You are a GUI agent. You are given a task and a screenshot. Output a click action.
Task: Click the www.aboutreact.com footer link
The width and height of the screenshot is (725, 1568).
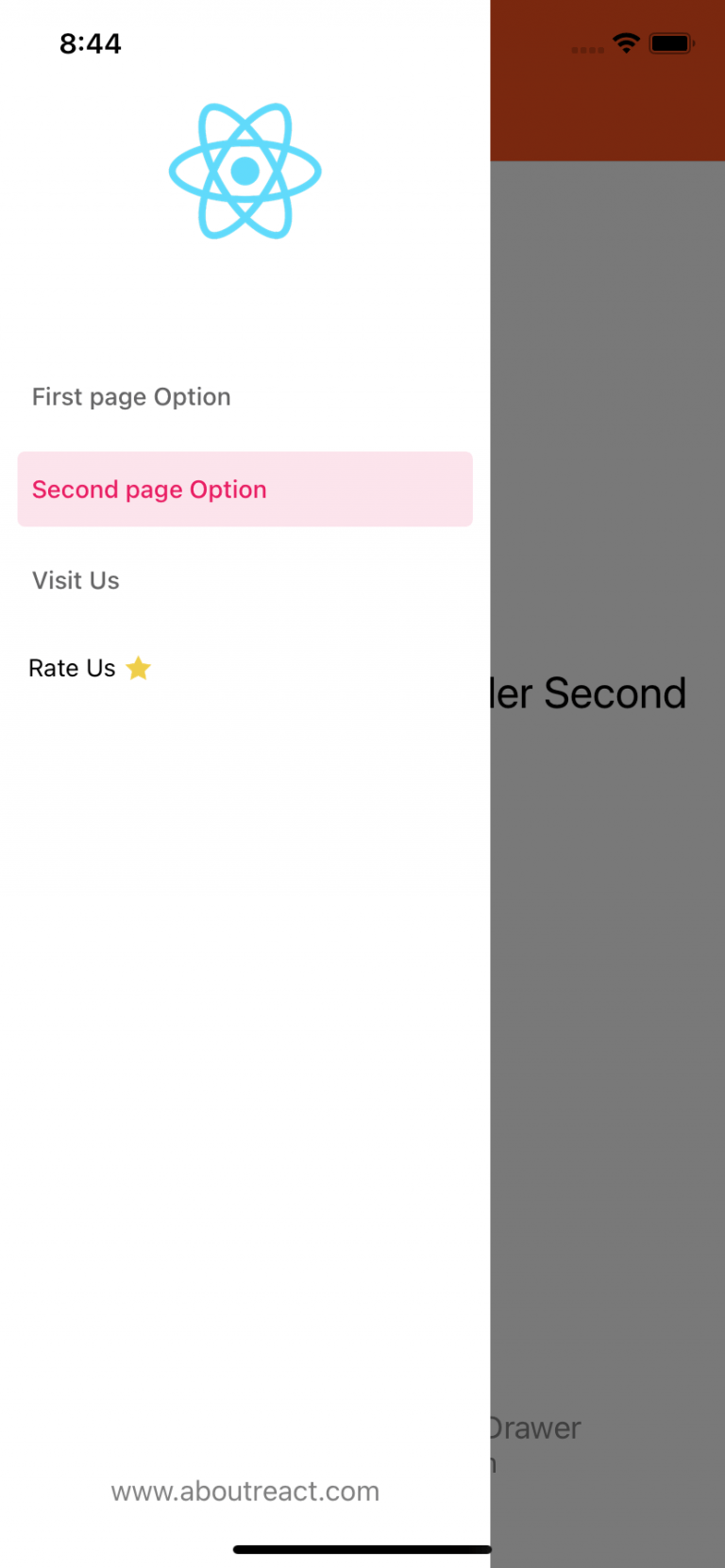(x=244, y=1491)
